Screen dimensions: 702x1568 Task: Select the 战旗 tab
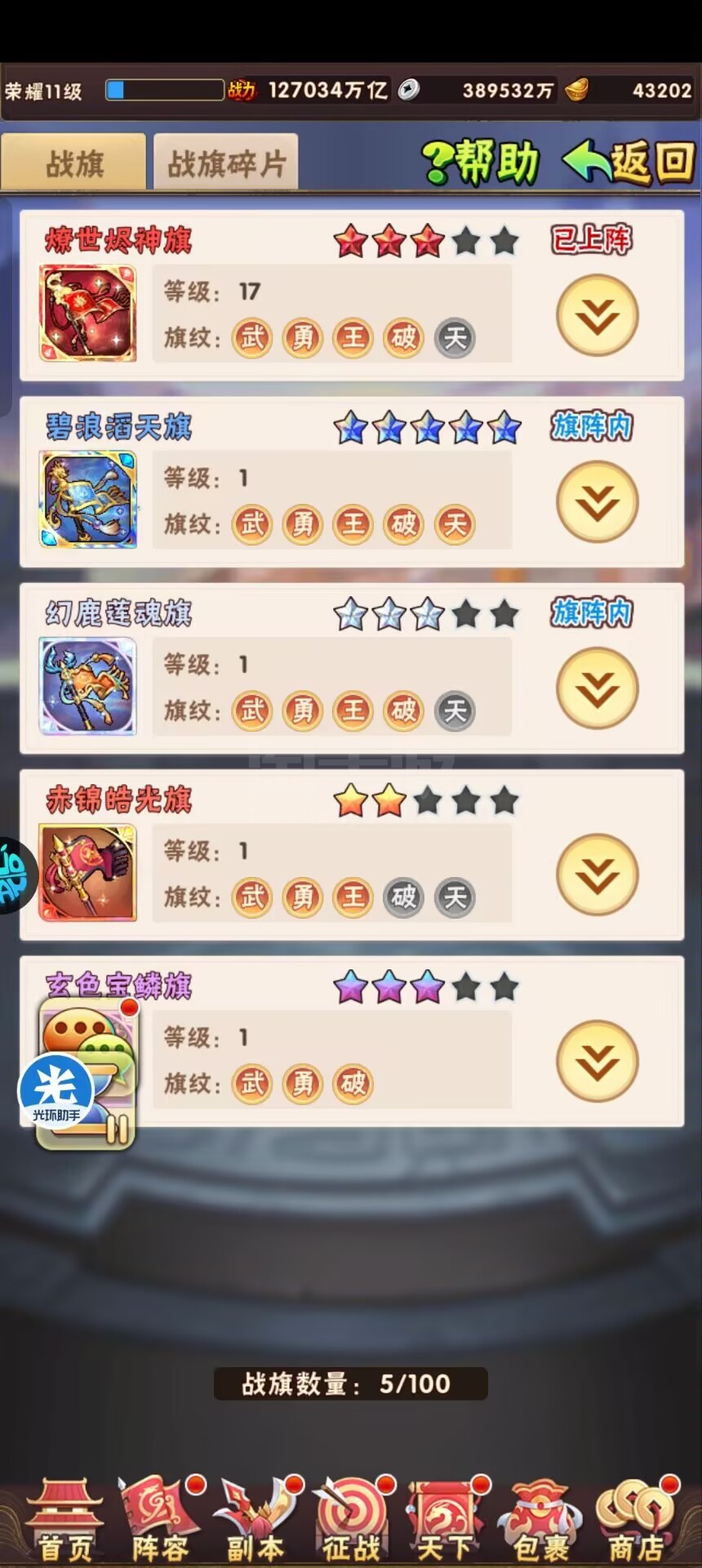tap(74, 164)
